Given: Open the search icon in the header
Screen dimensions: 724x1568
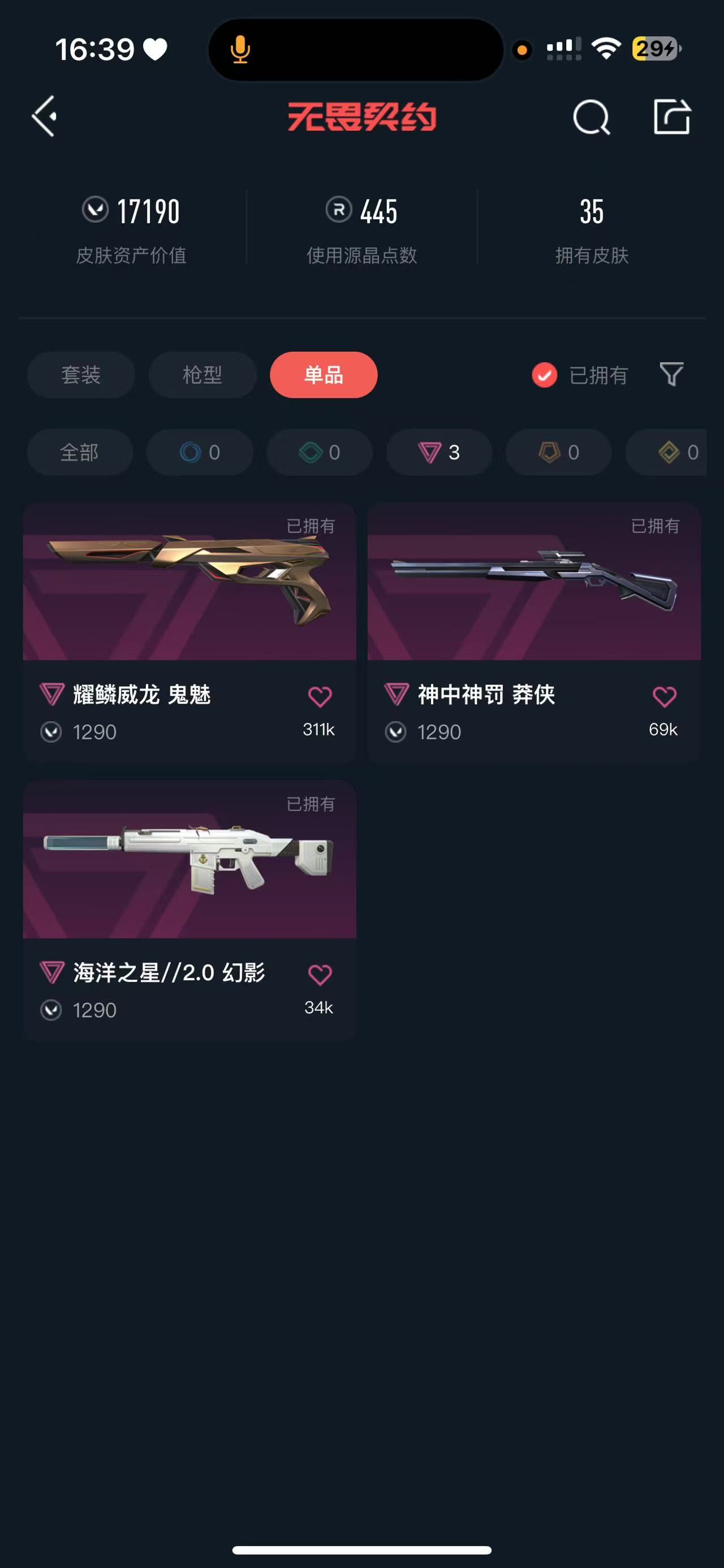Looking at the screenshot, I should 591,117.
